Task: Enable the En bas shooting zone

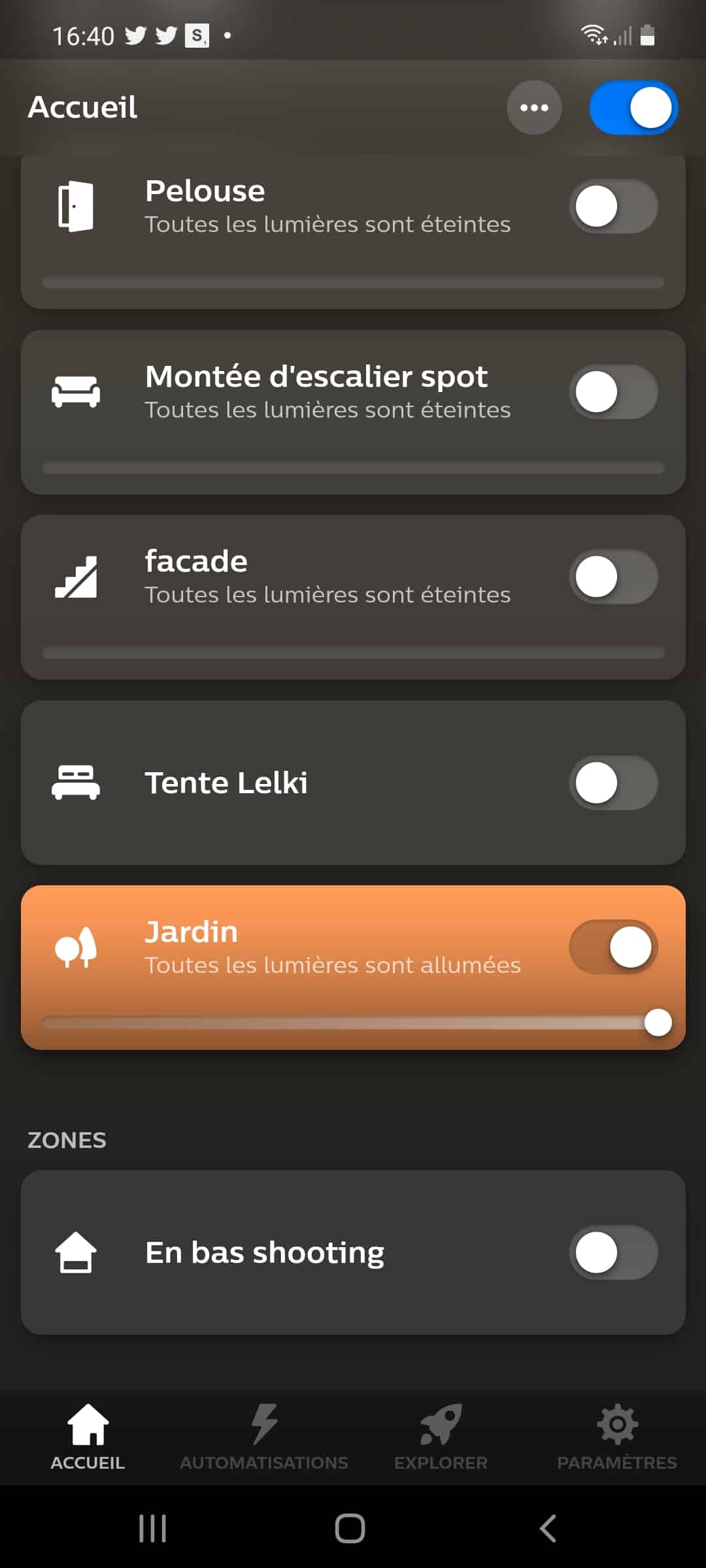Action: 613,1252
